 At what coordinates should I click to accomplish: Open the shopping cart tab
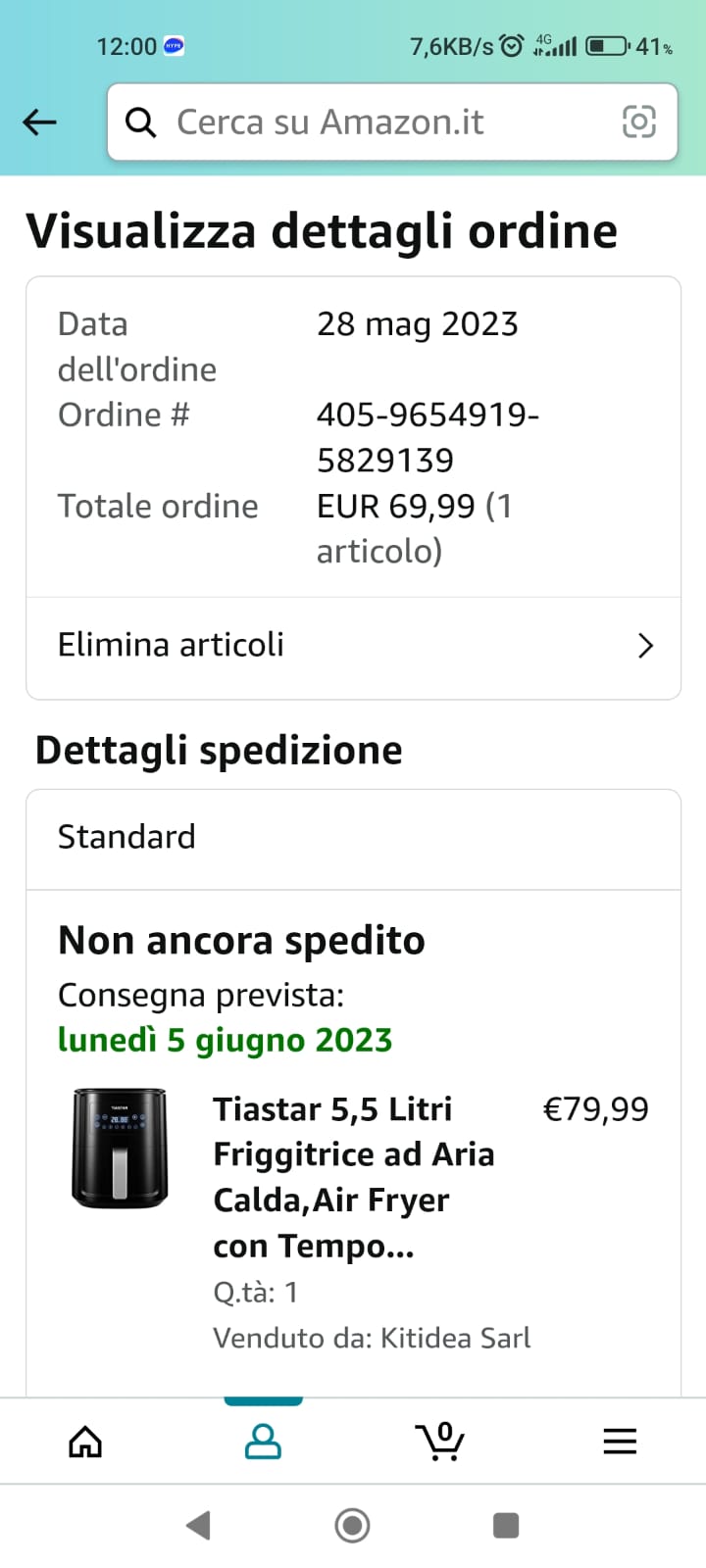(440, 1442)
